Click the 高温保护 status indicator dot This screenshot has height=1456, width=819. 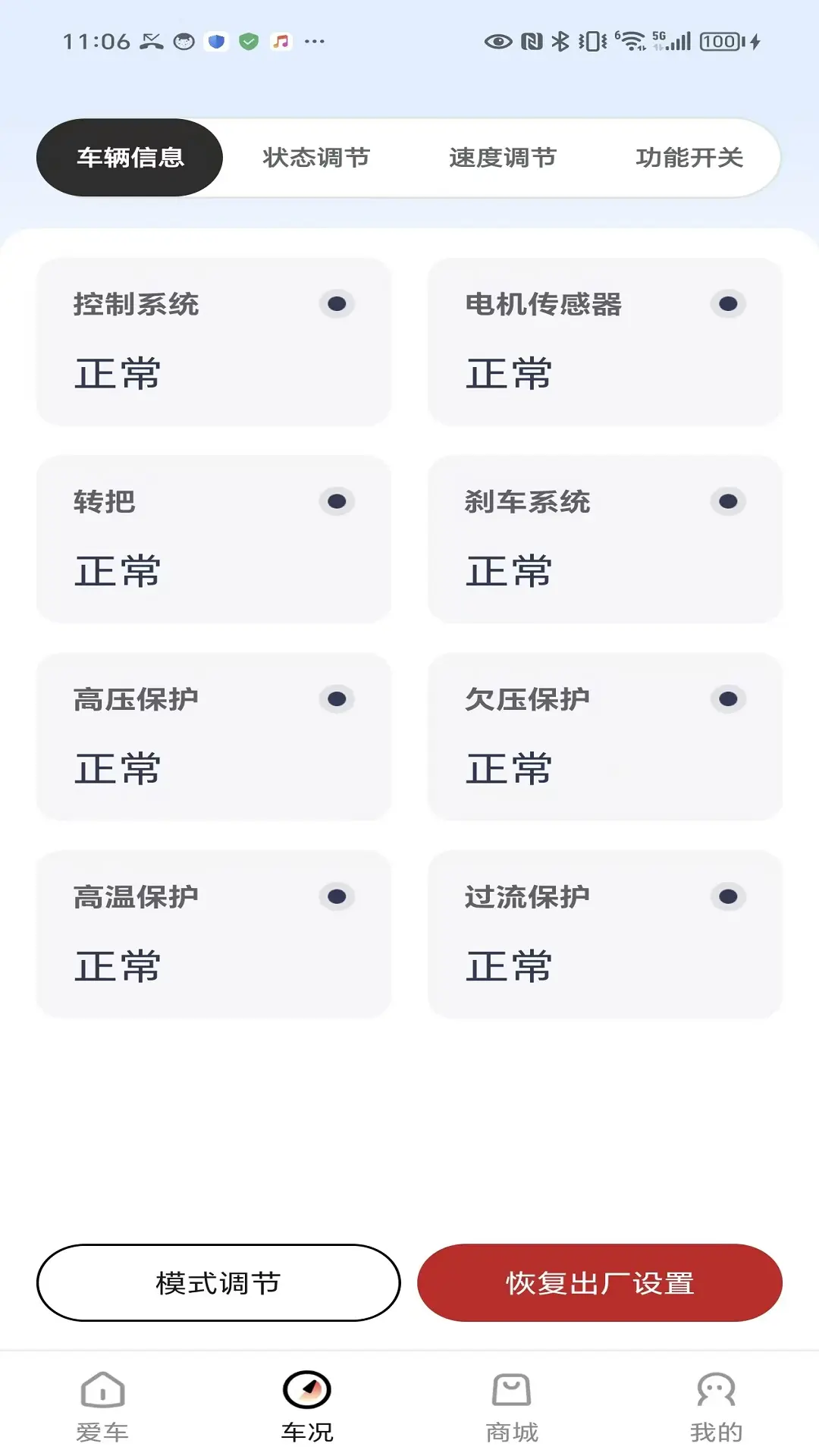pyautogui.click(x=336, y=896)
